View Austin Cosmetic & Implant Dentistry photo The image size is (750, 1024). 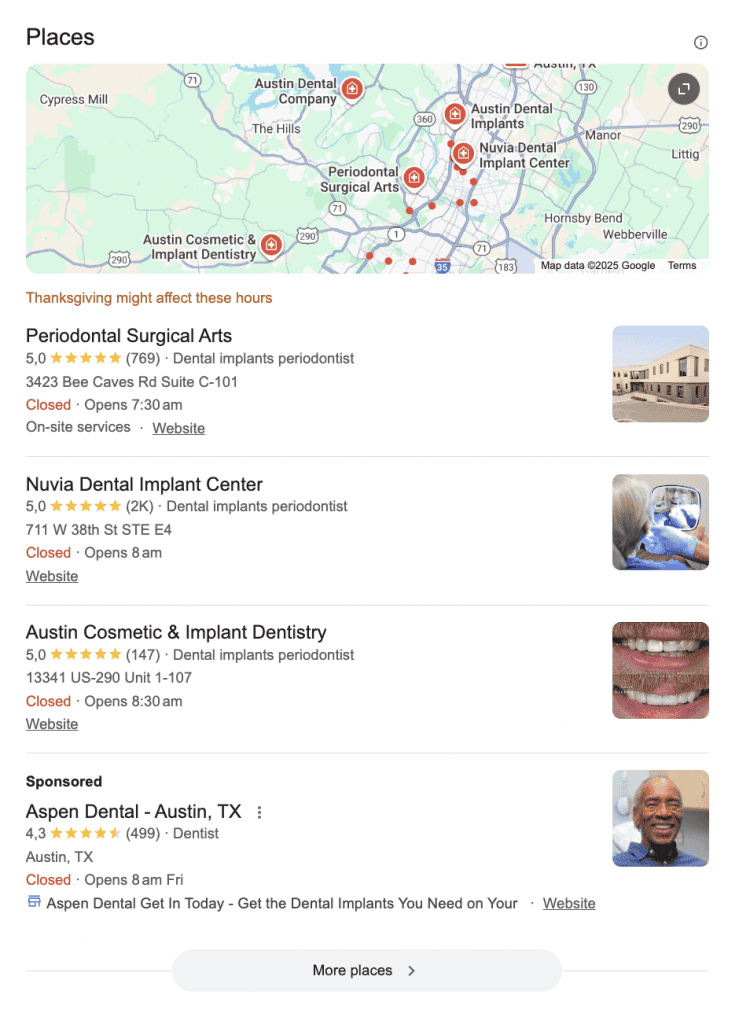coord(660,670)
